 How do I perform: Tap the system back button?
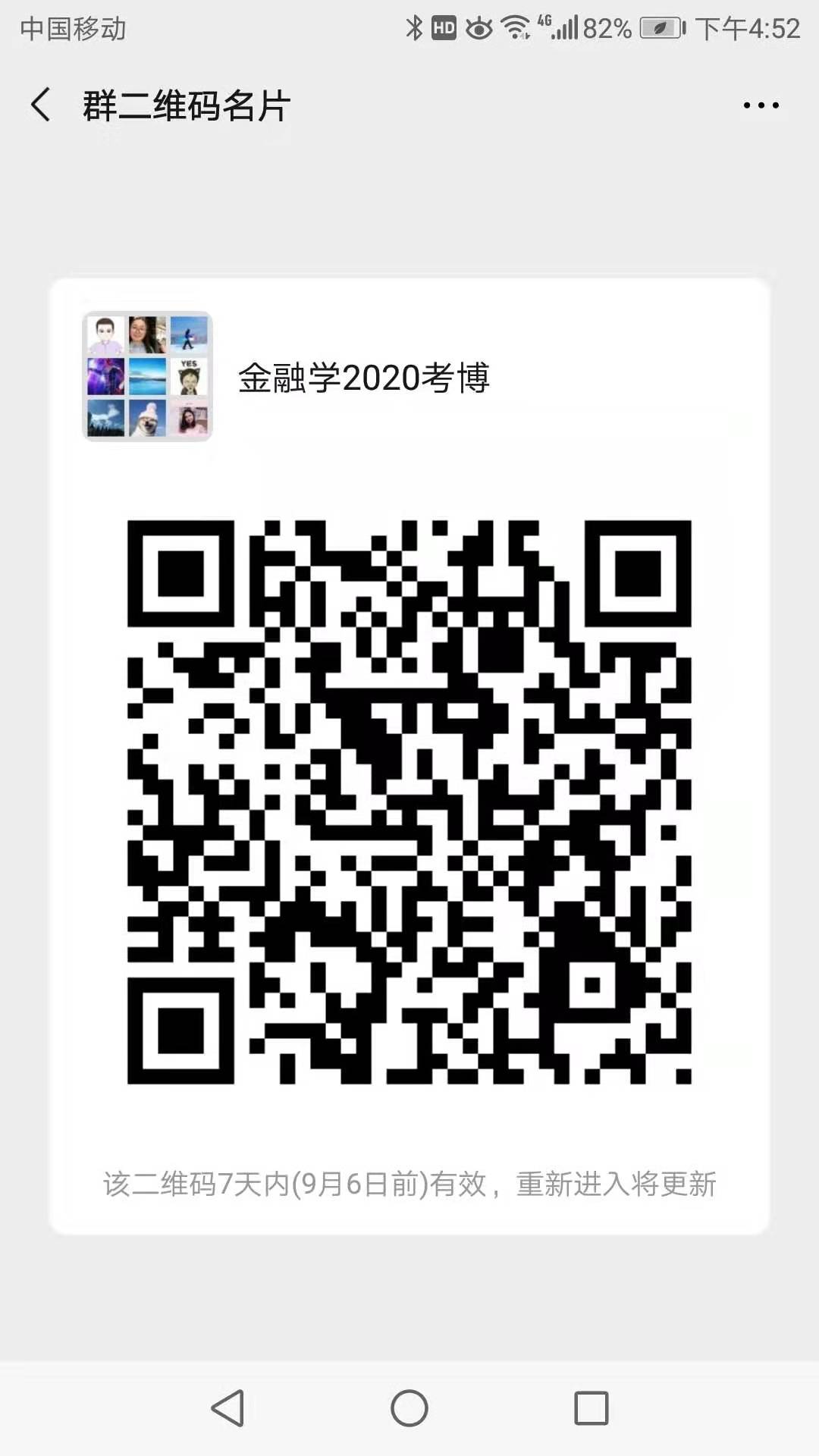[227, 1408]
